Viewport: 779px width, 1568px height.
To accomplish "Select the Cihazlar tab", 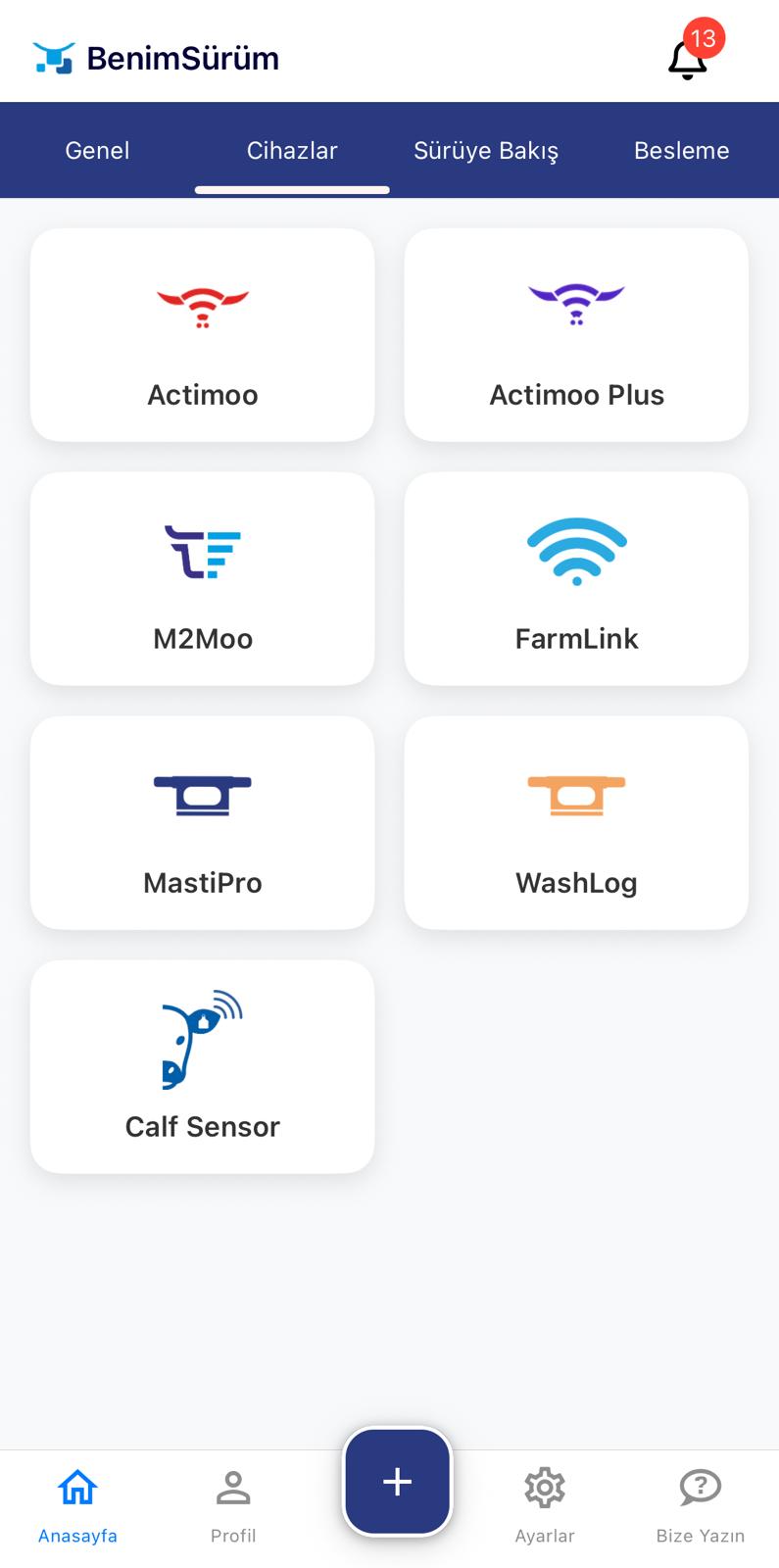I will click(292, 150).
